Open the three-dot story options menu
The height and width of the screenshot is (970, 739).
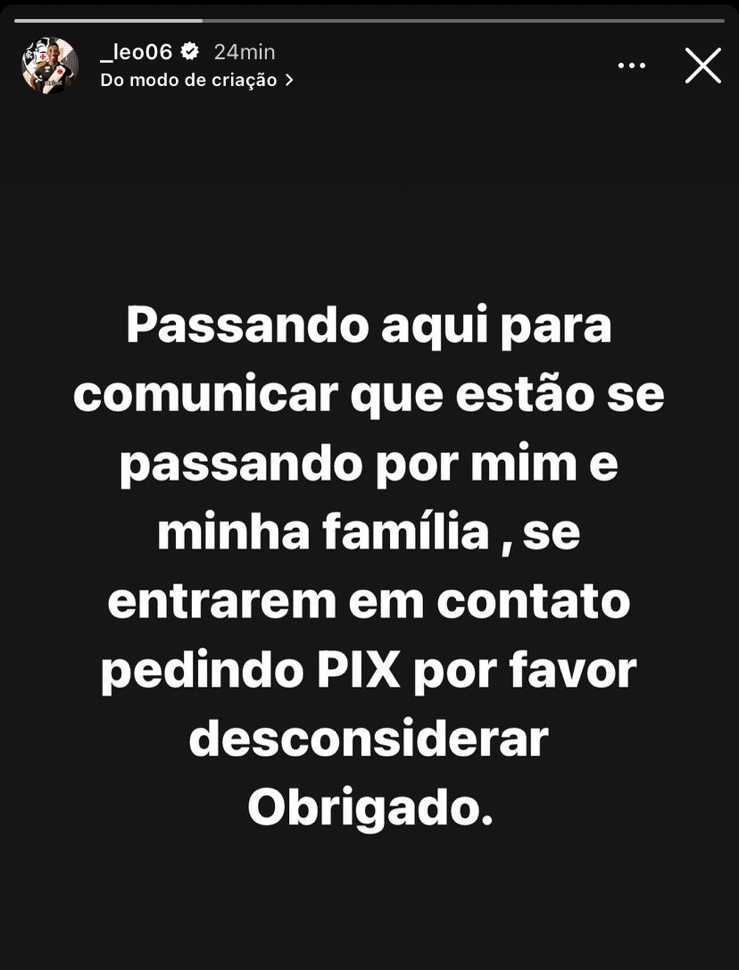tap(631, 66)
